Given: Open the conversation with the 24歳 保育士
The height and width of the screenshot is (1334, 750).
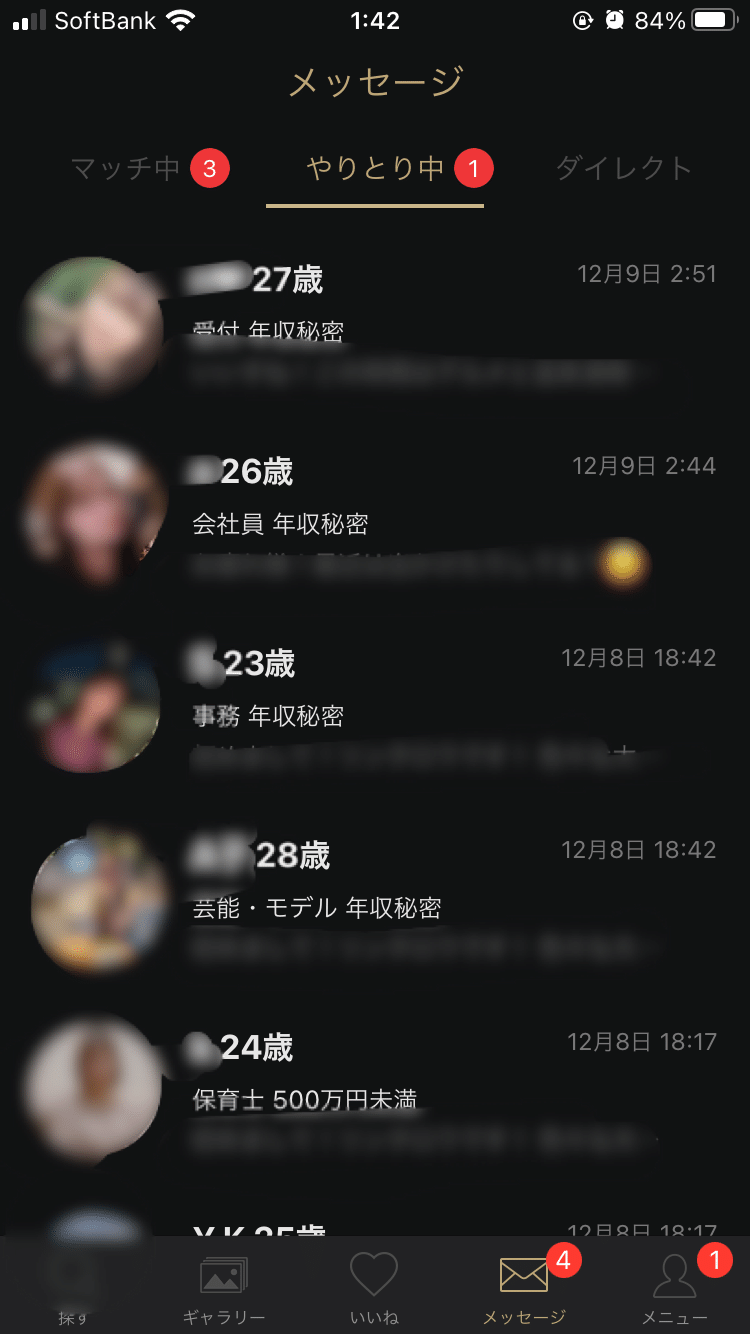Looking at the screenshot, I should [400, 1090].
